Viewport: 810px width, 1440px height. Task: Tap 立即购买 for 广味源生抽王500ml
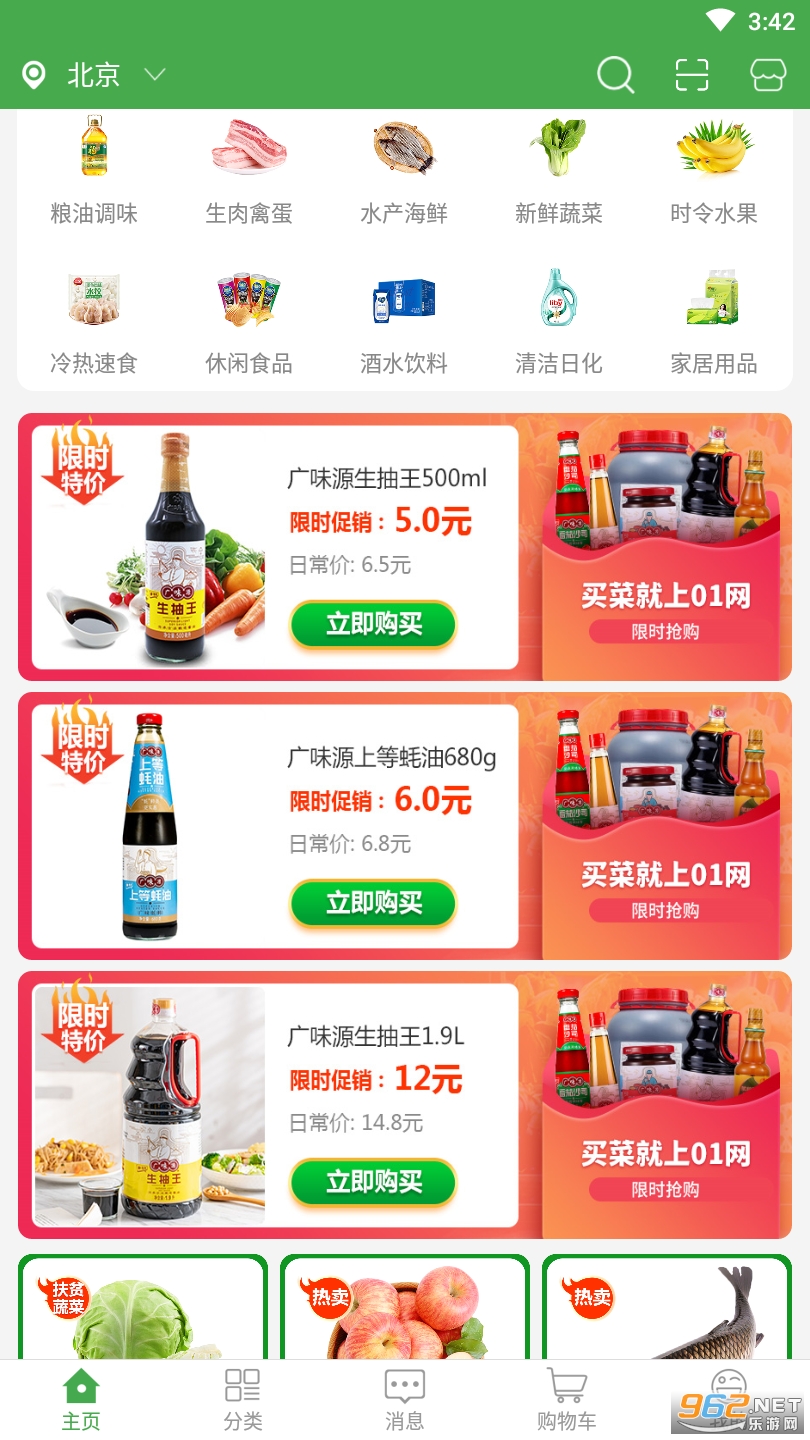point(373,625)
